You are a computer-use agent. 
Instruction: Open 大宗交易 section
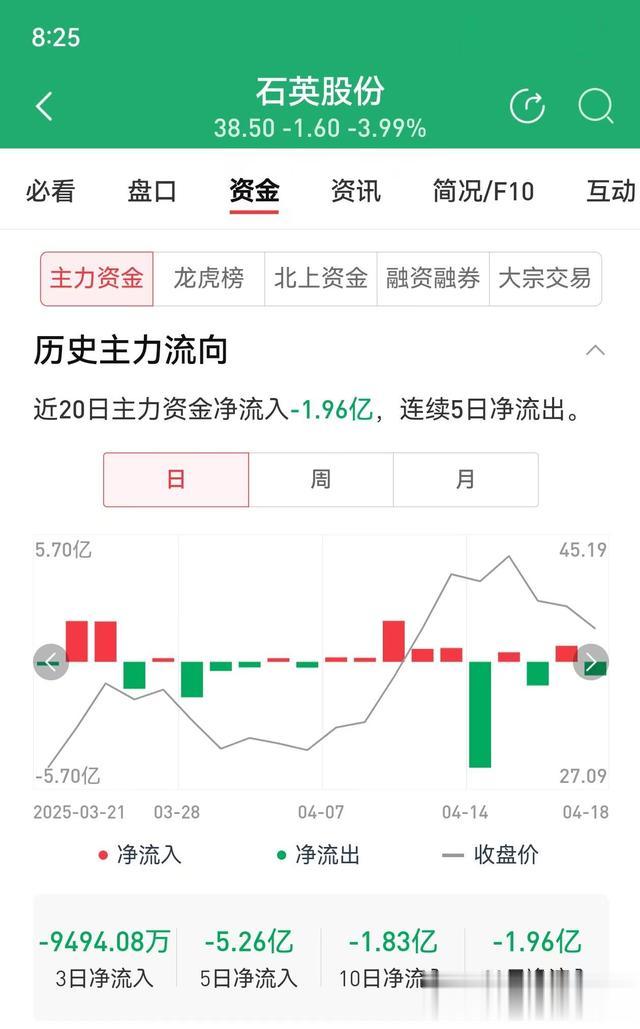click(x=545, y=278)
